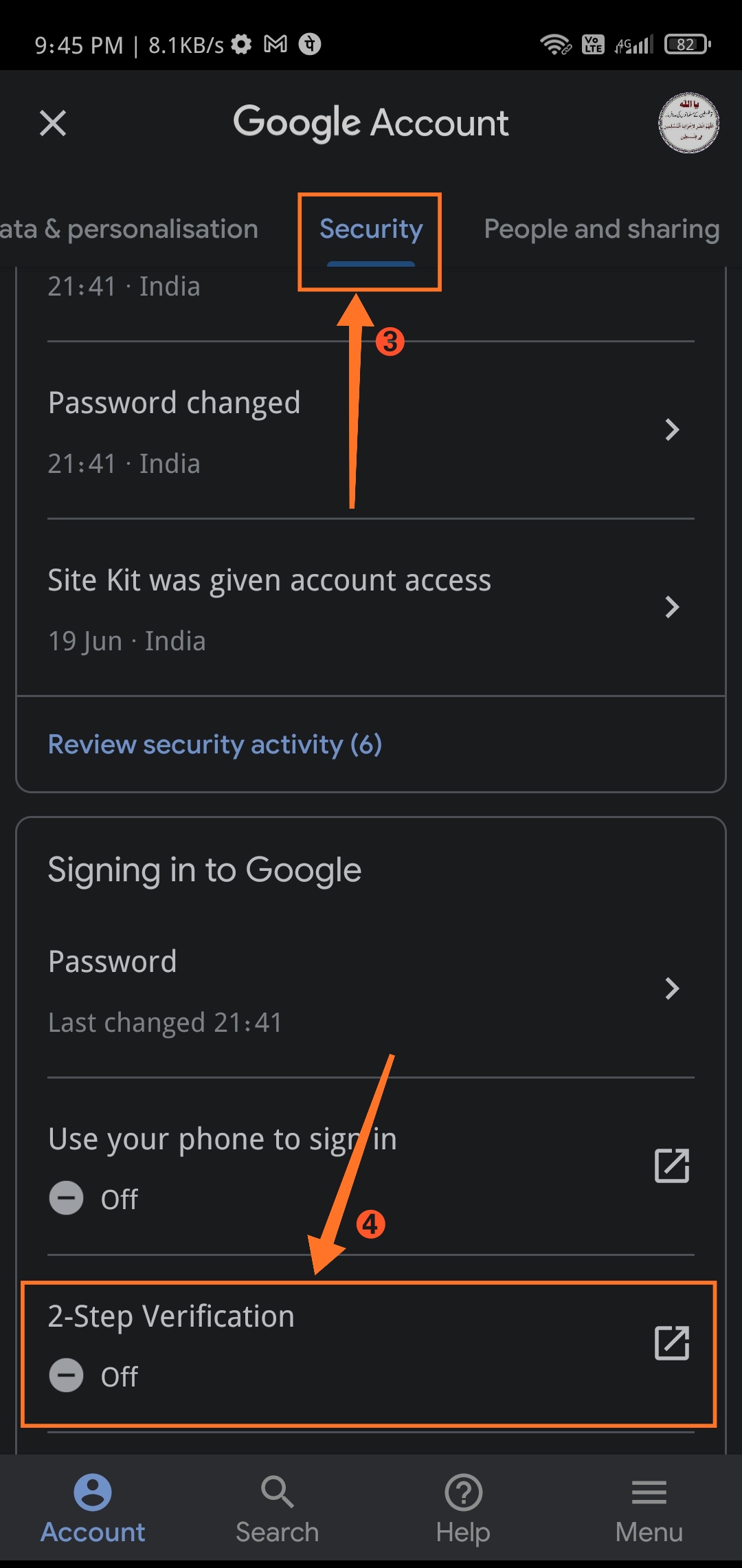
Task: Close the Google Account screen
Action: pos(53,124)
